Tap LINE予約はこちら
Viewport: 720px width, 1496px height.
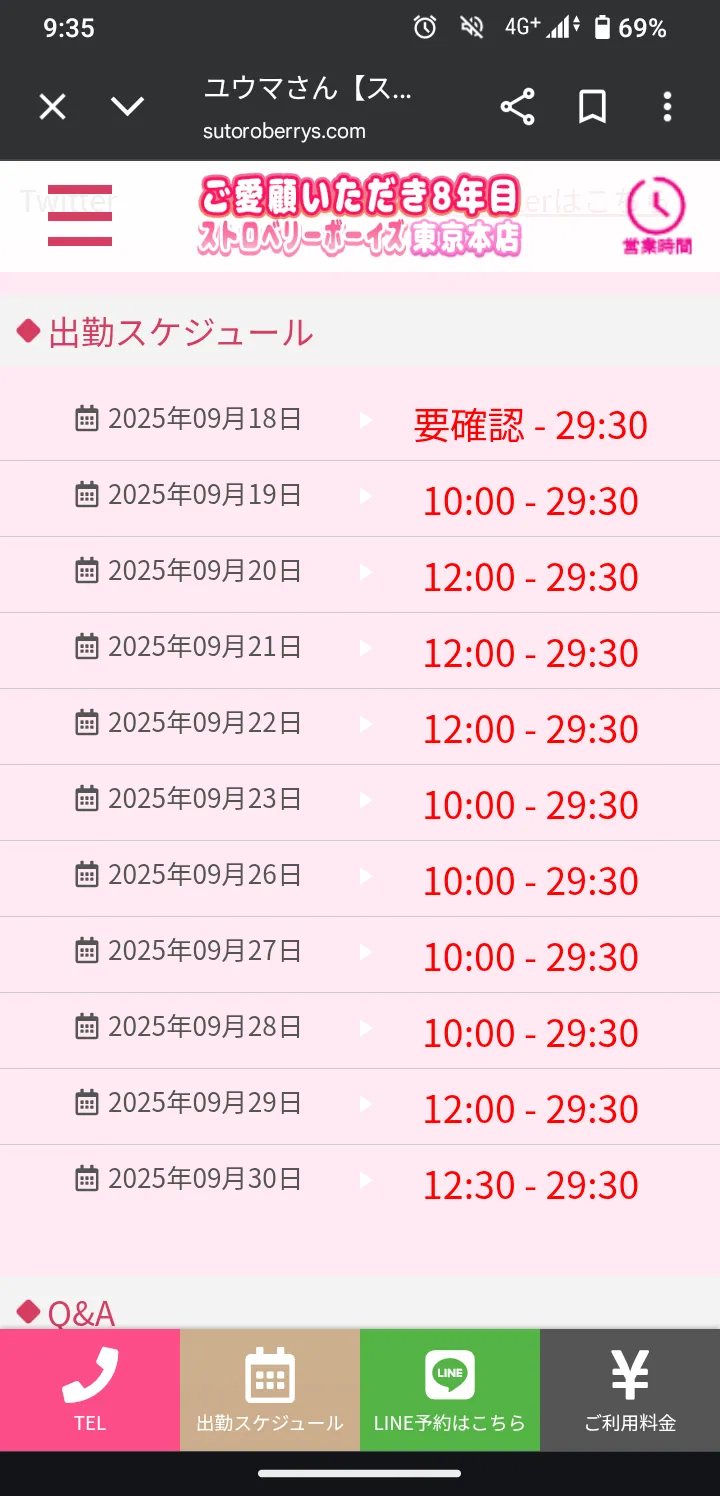[x=450, y=1390]
